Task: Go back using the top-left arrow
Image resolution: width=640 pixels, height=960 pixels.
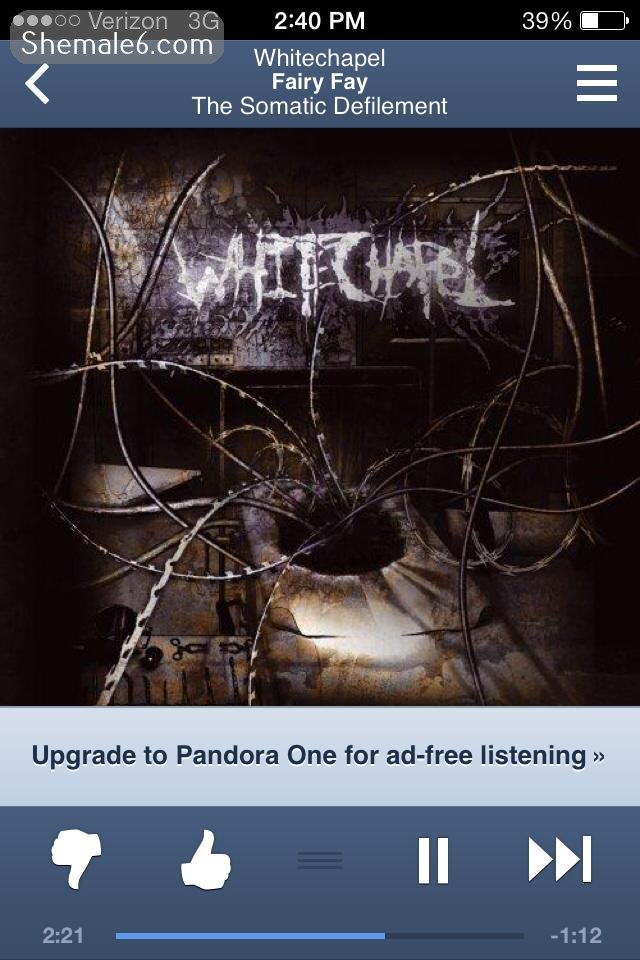Action: tap(38, 84)
